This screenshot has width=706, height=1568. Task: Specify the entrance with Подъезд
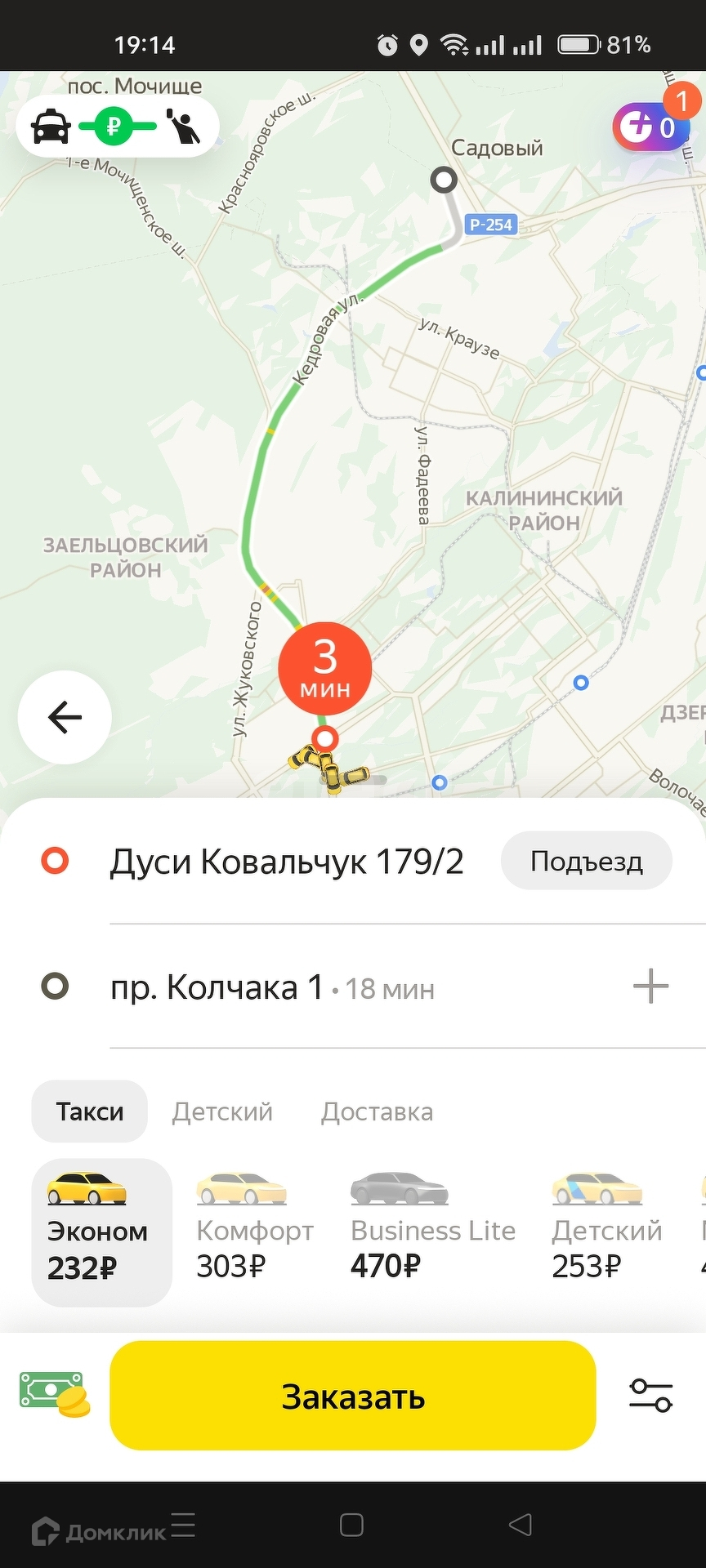coord(586,862)
